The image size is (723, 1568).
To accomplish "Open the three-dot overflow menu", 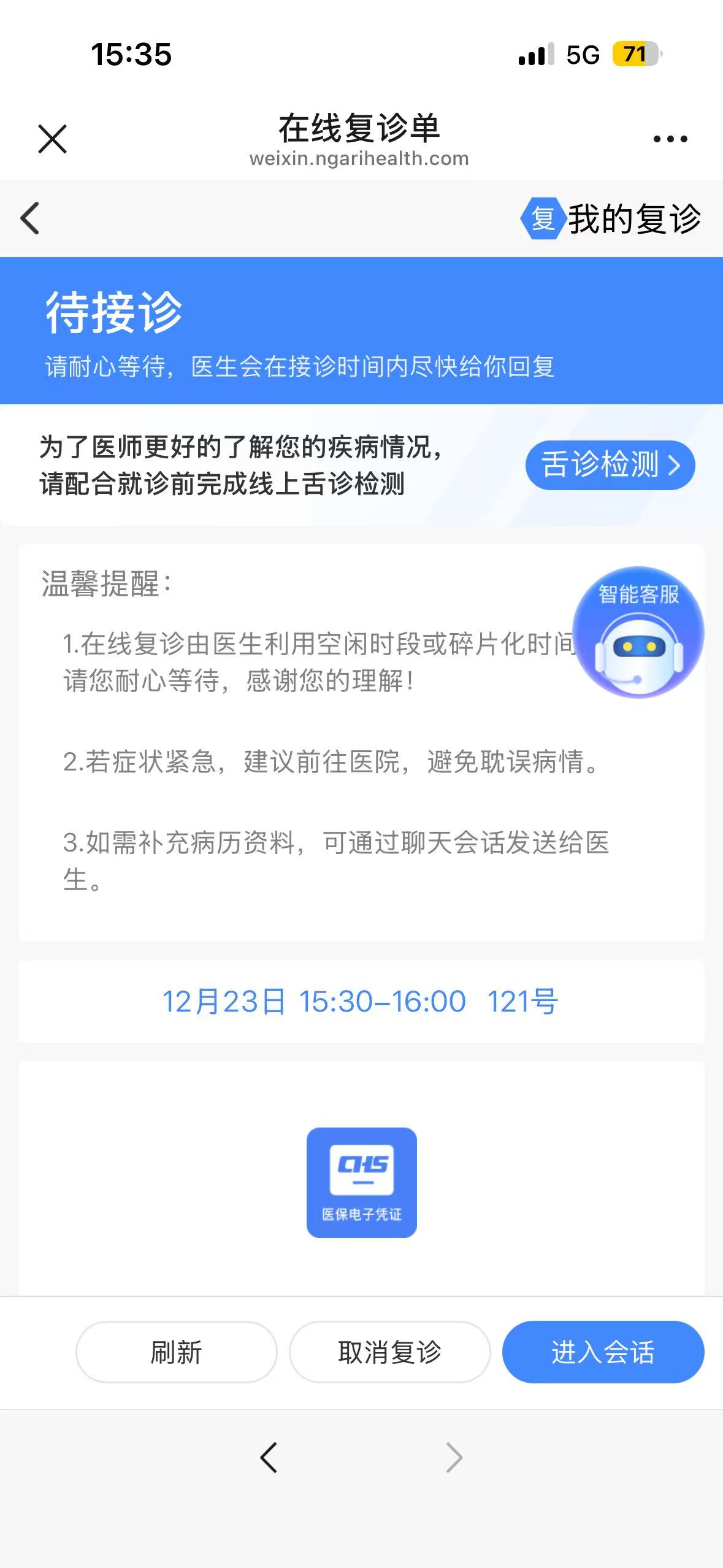I will 670,139.
